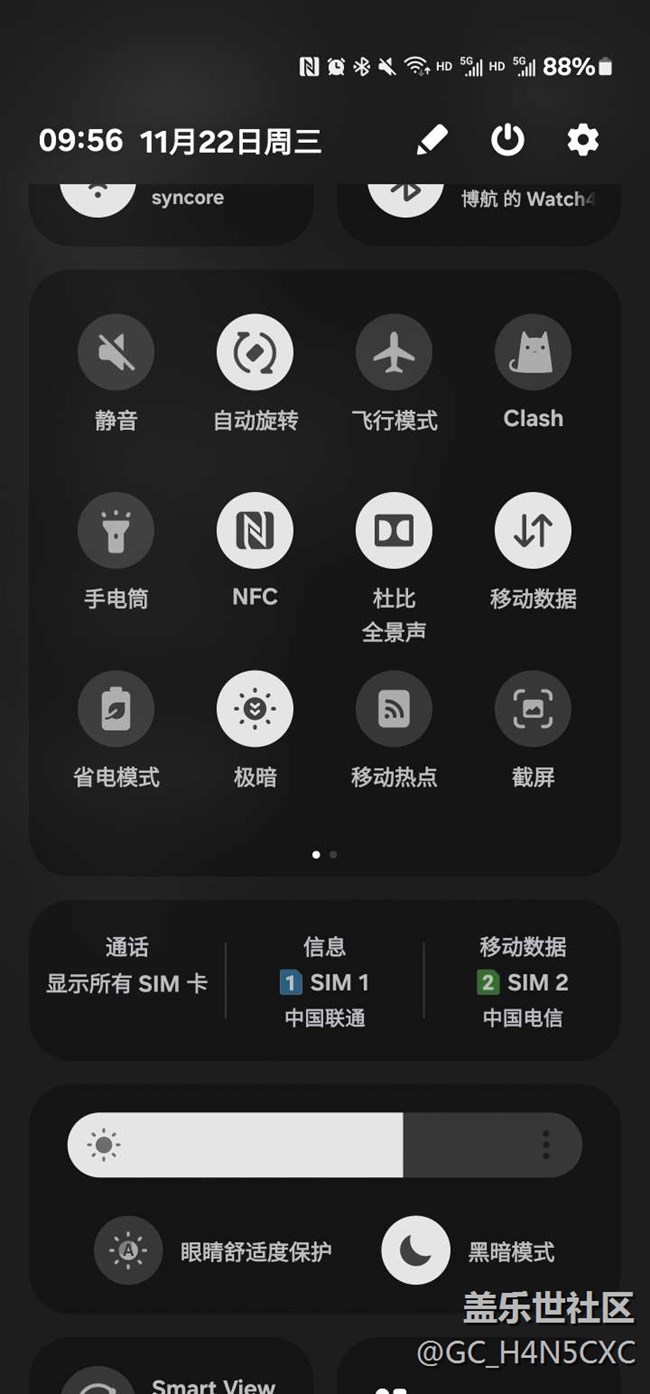Choose SIM for 通话 calls
This screenshot has width=650, height=1394.
point(127,966)
